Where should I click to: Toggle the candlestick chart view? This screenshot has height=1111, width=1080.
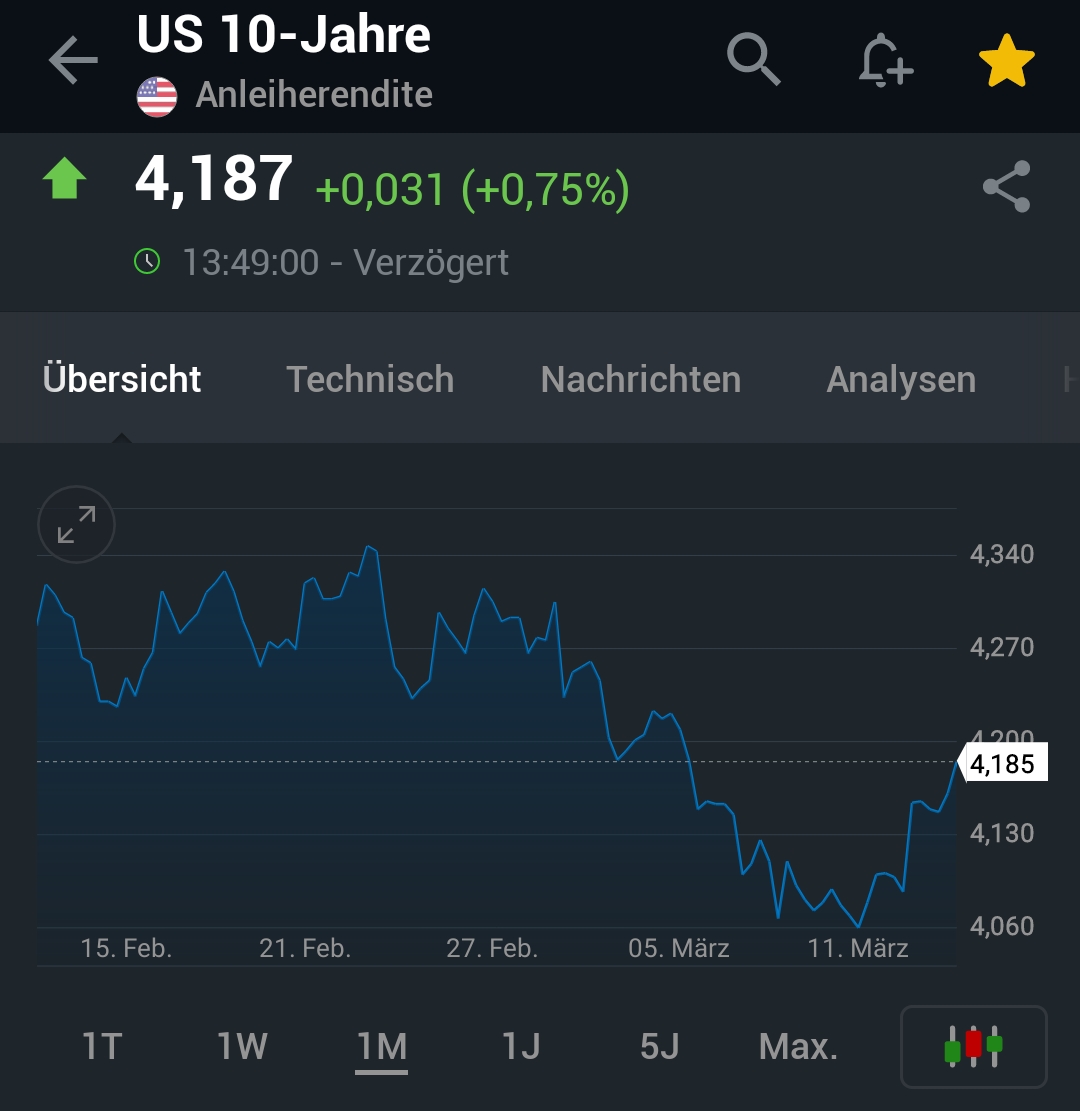click(x=973, y=1046)
